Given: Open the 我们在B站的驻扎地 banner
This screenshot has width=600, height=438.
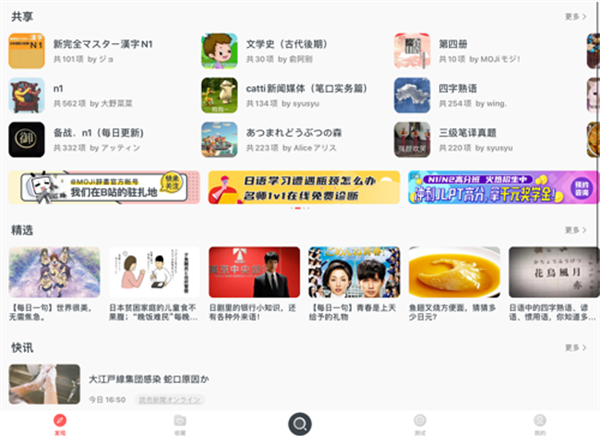Looking at the screenshot, I should coord(100,187).
